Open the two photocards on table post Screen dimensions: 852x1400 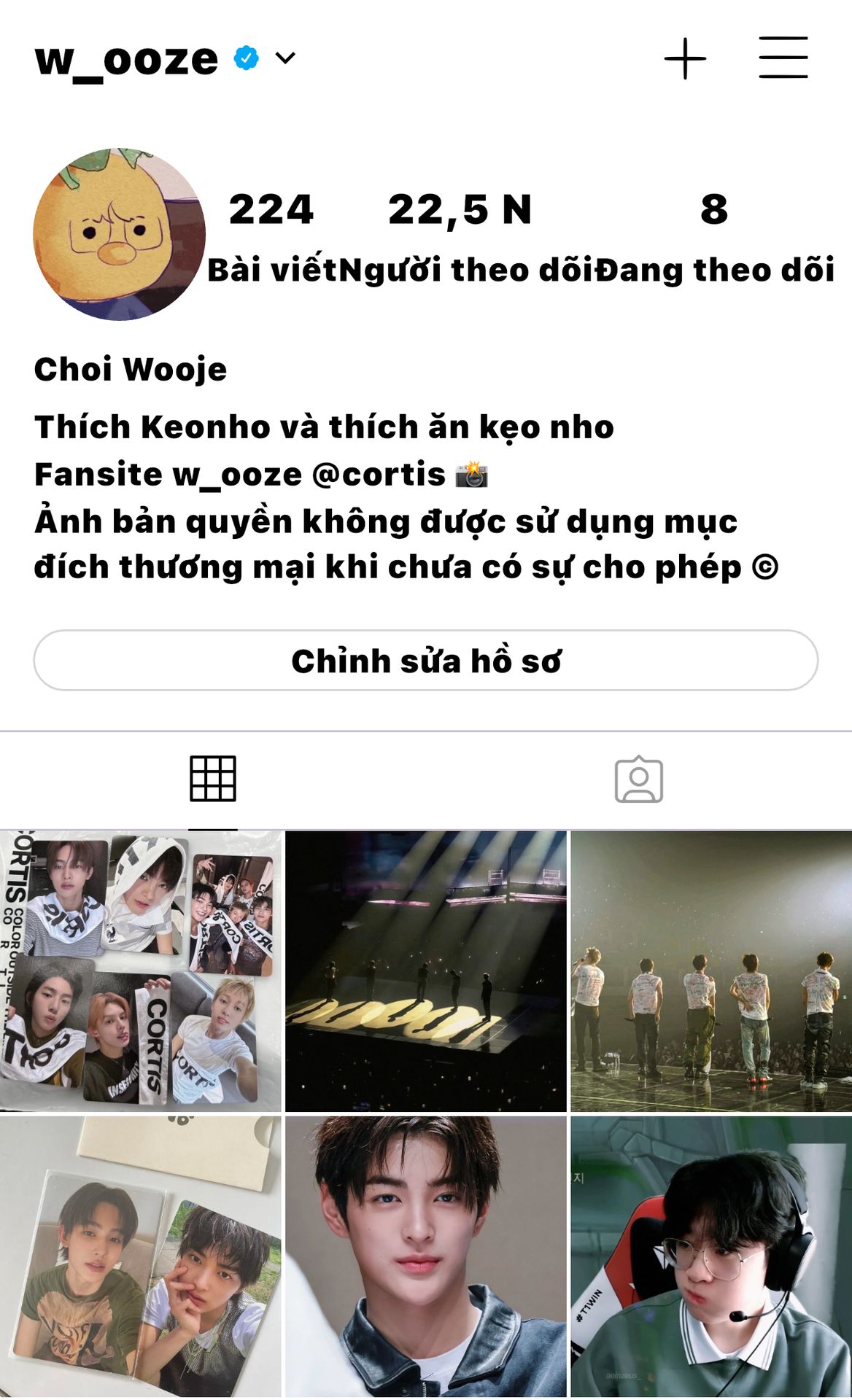pos(140,1256)
